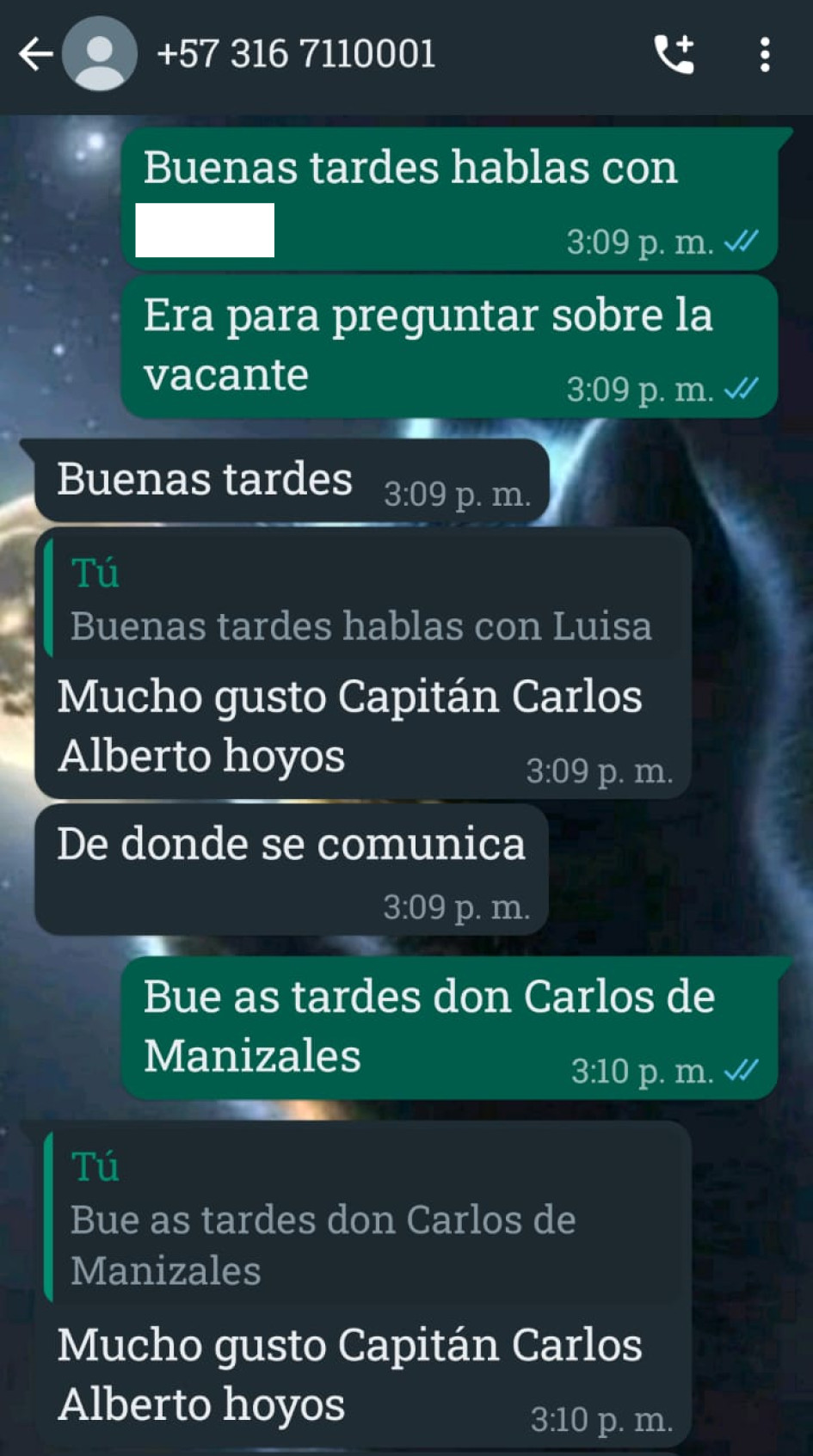Tap the back arrow to leave the chat

(36, 53)
